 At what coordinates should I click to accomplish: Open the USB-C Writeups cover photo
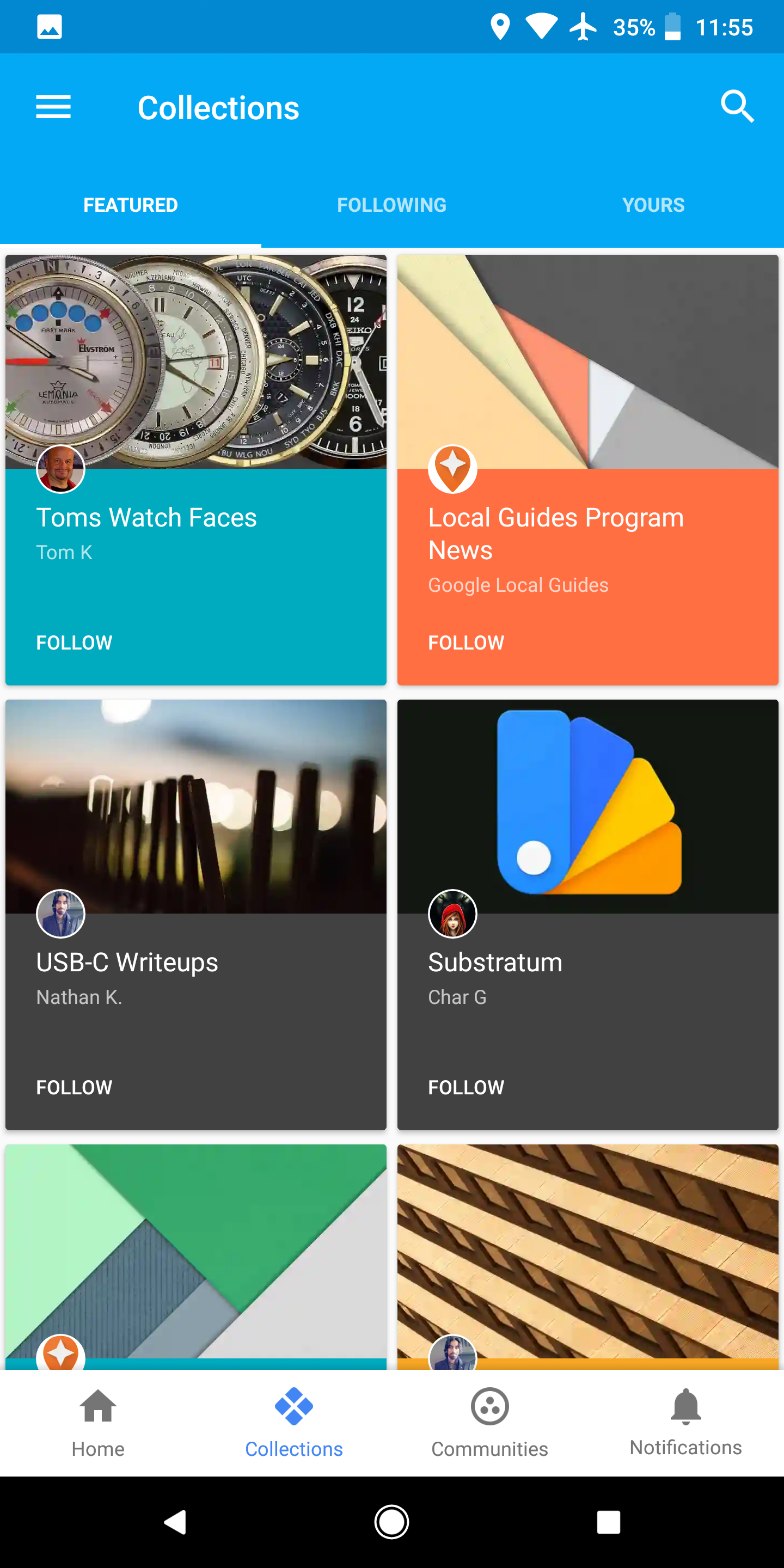[195, 791]
